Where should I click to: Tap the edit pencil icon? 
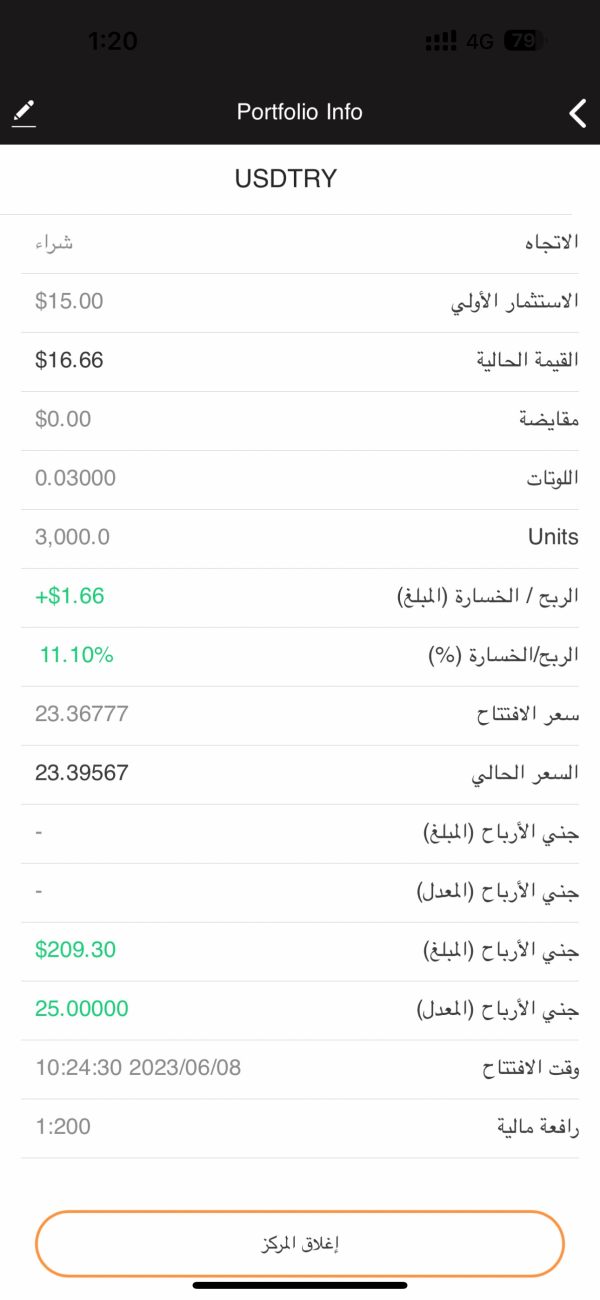coord(24,112)
